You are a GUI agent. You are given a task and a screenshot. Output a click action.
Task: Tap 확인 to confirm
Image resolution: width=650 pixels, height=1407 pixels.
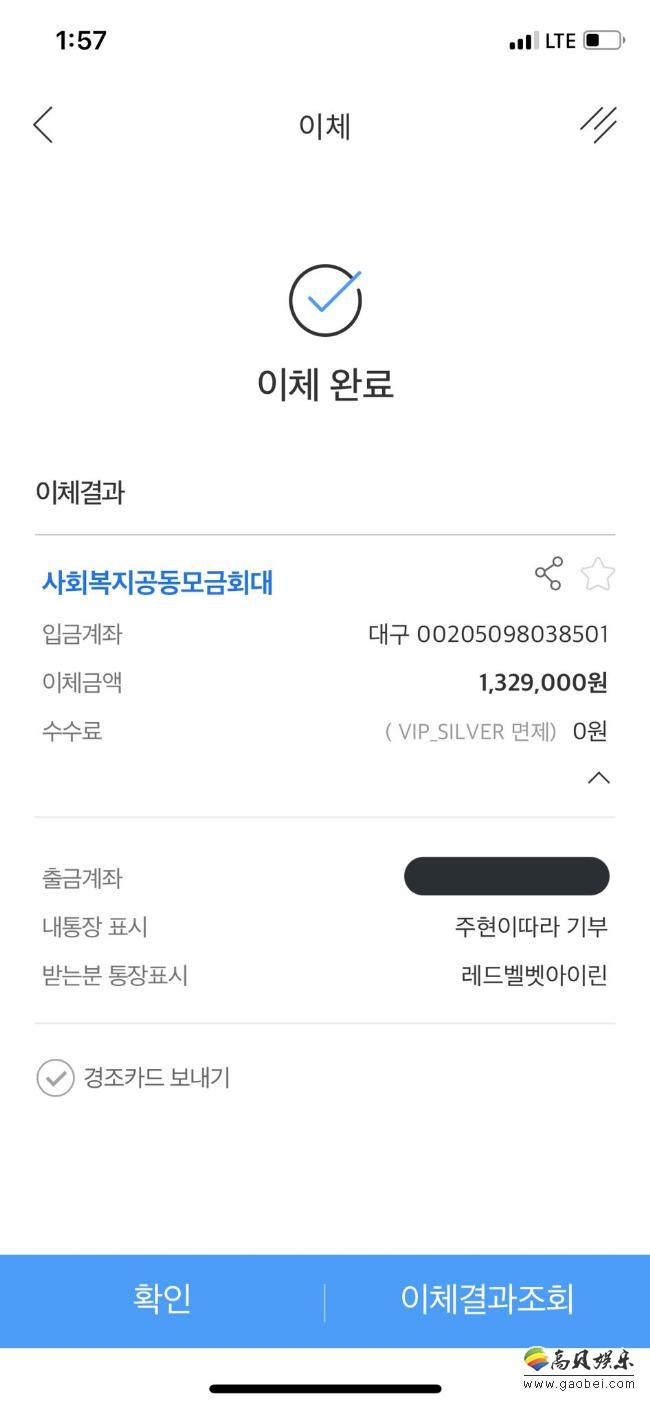point(162,1299)
